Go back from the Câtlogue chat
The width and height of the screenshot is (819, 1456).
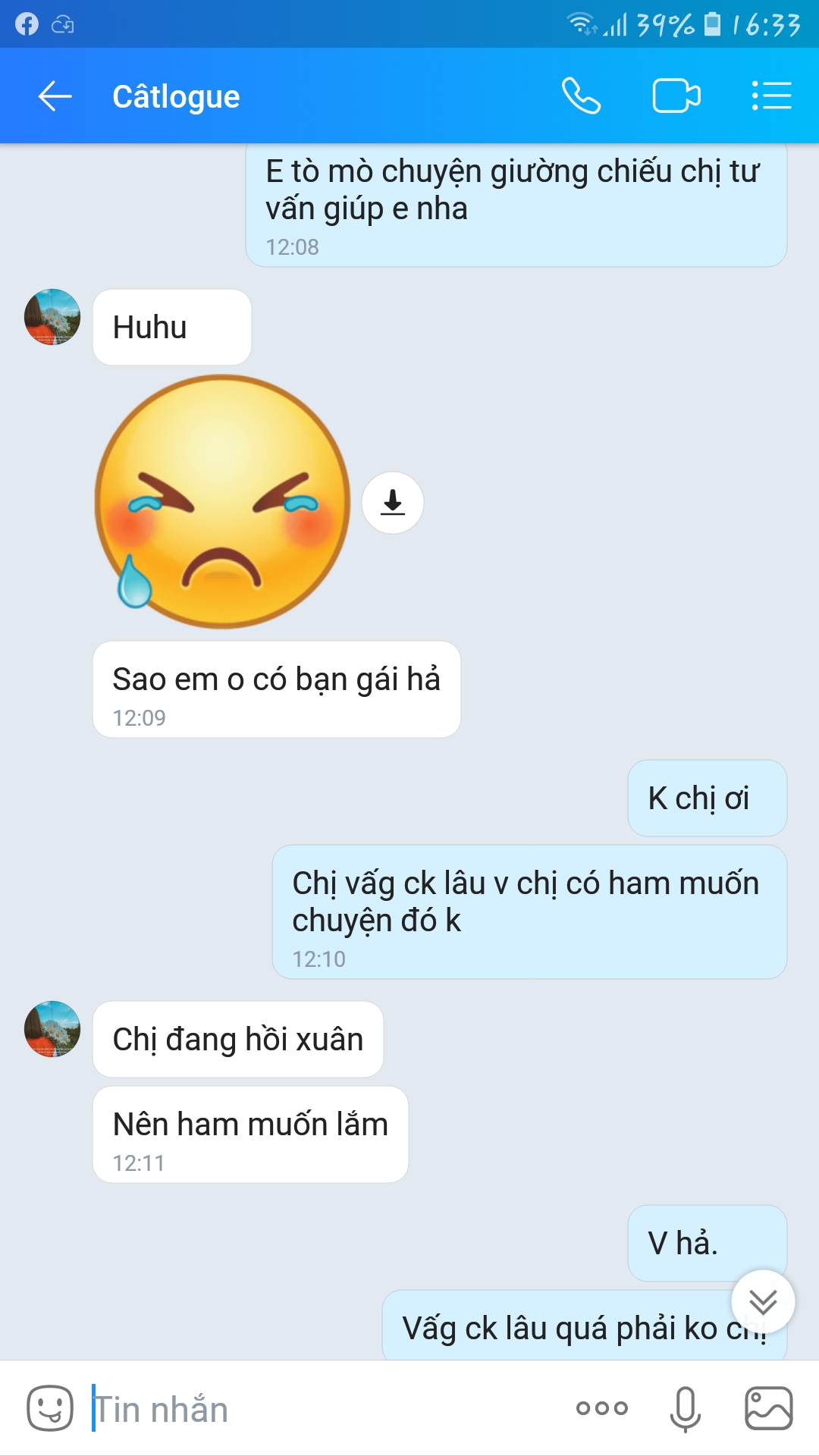(x=55, y=96)
